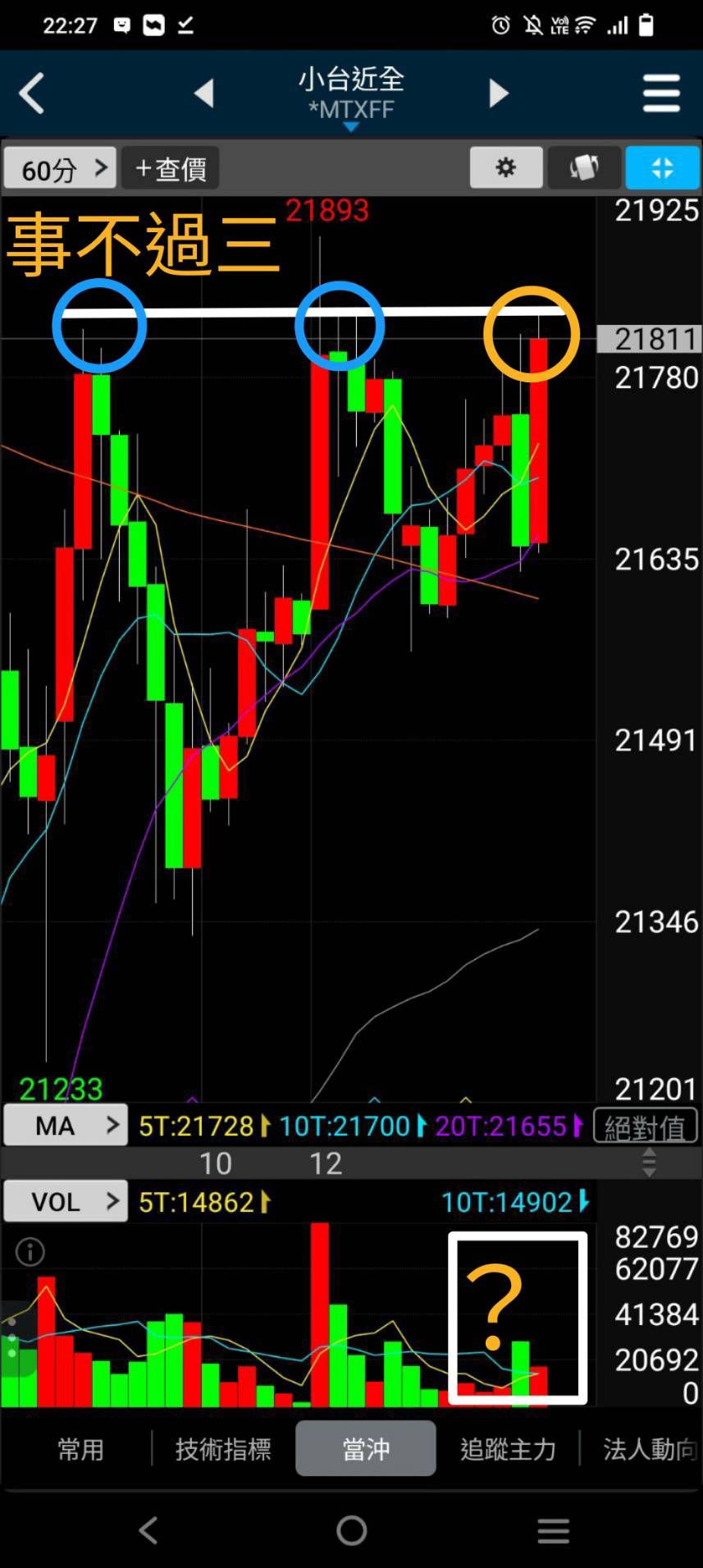Switch to the 技術指標 tab
The width and height of the screenshot is (703, 1568).
[223, 1449]
